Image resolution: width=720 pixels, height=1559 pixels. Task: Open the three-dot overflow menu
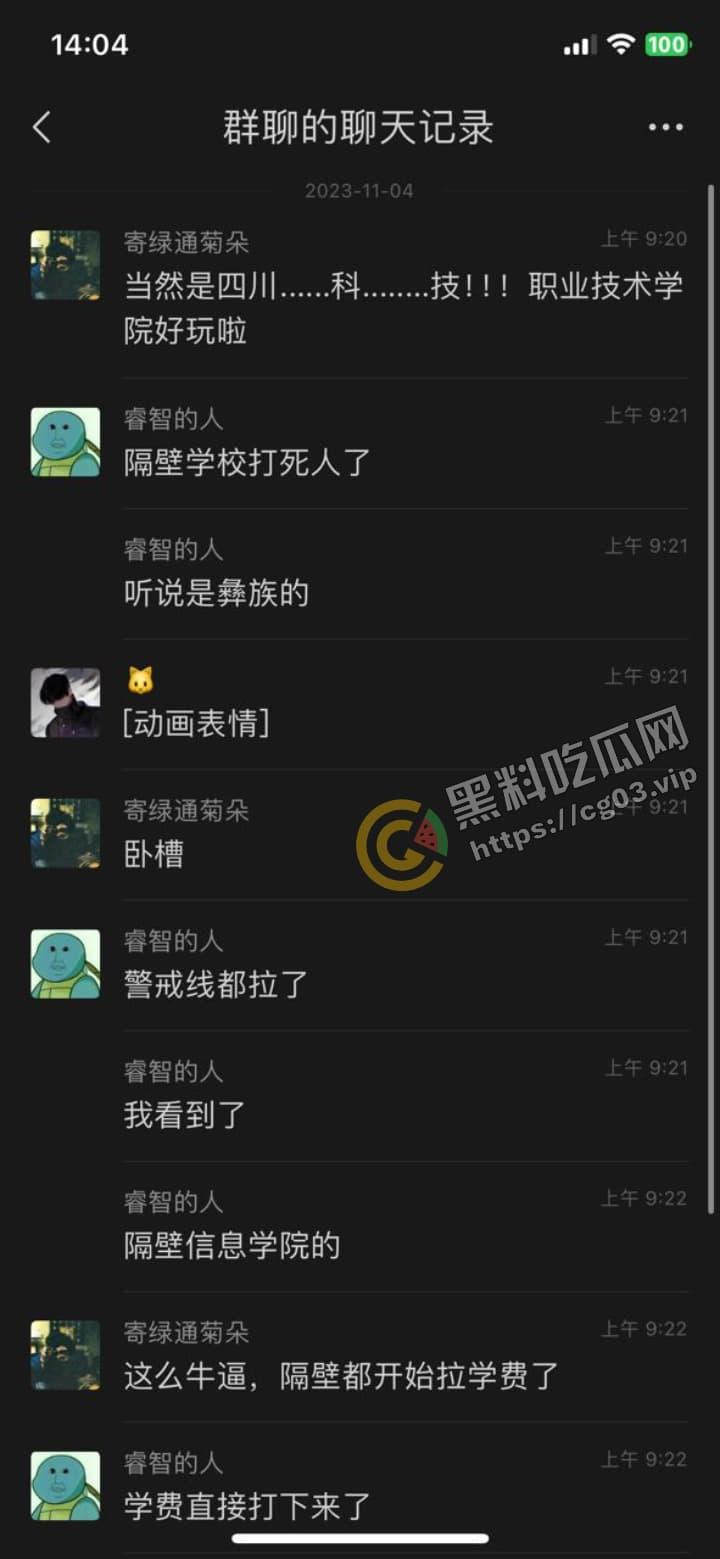pos(665,128)
